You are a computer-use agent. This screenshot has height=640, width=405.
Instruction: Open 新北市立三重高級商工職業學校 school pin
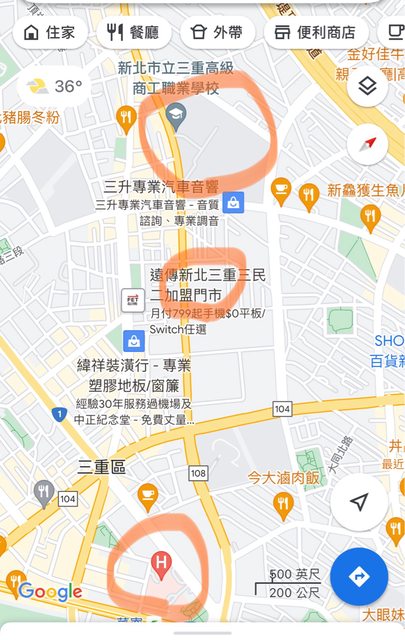[176, 117]
